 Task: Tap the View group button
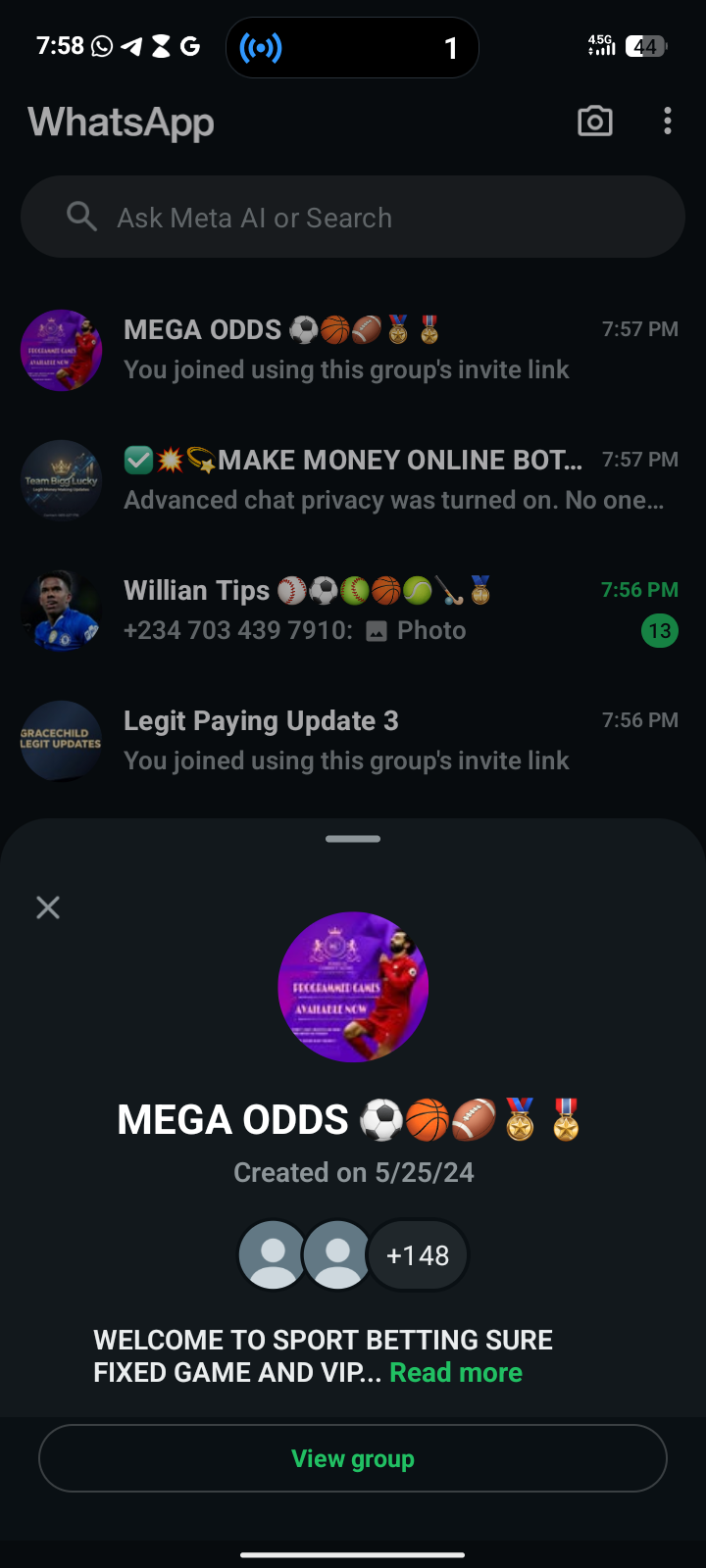(x=353, y=1458)
